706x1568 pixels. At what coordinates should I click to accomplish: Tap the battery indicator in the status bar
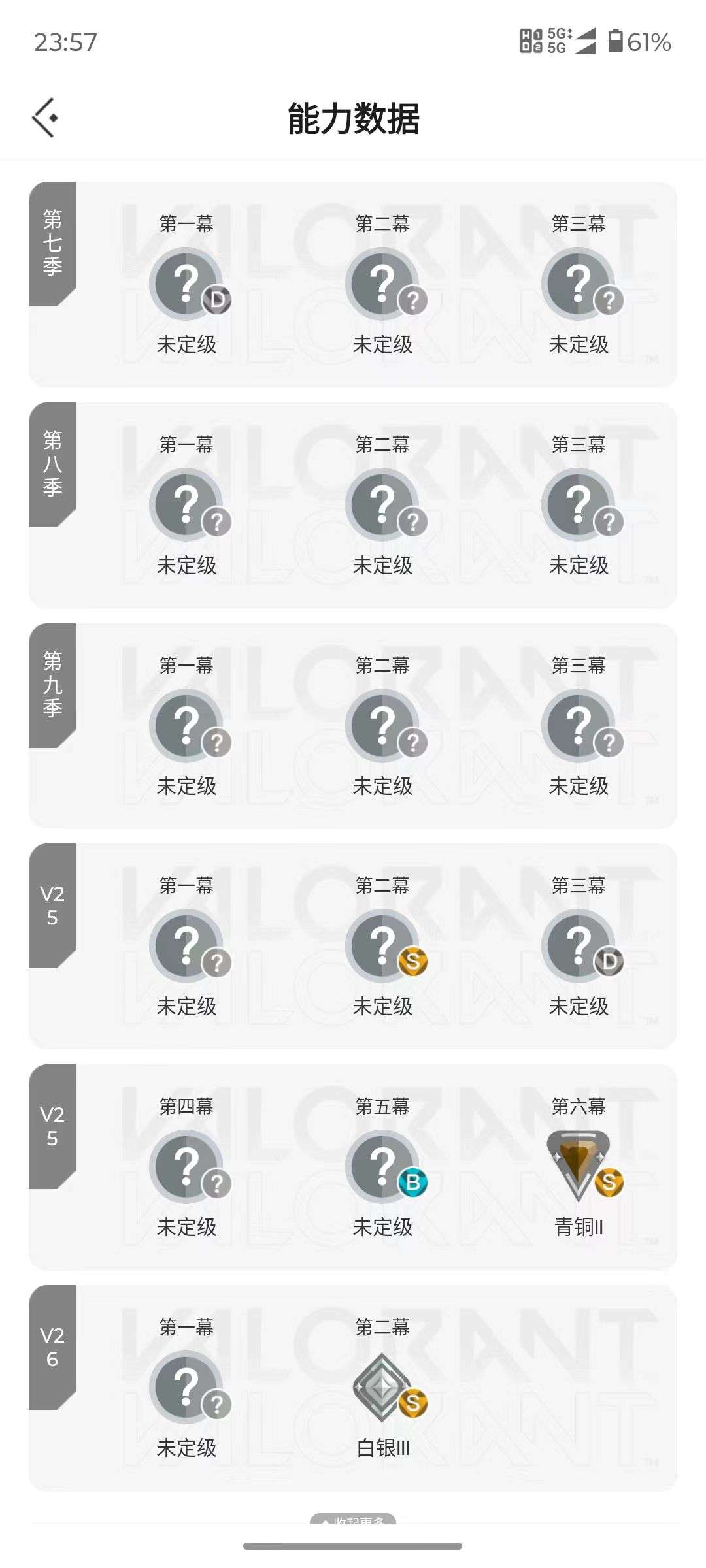(x=617, y=42)
